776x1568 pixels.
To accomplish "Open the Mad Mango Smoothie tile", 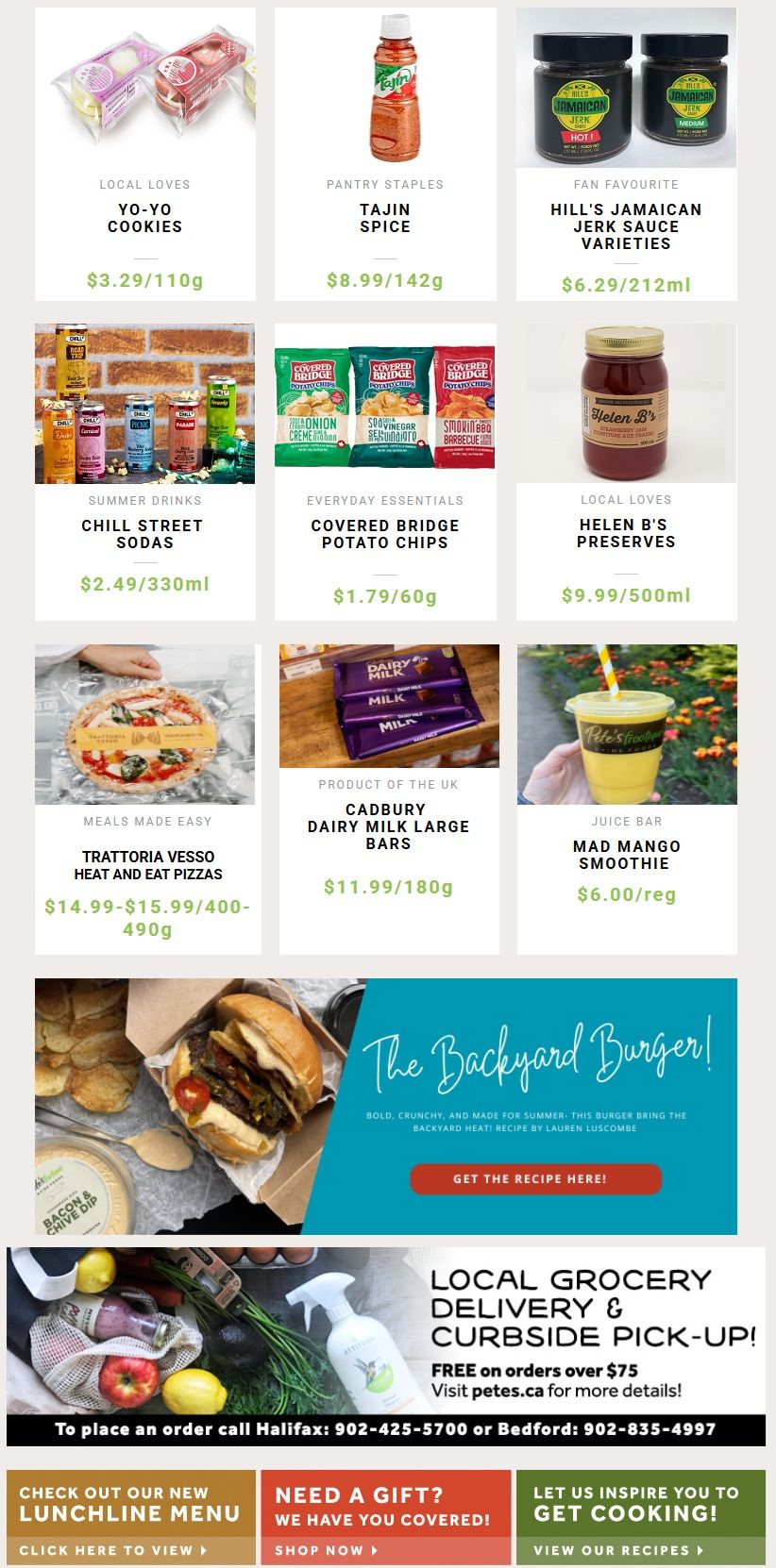I will (626, 854).
